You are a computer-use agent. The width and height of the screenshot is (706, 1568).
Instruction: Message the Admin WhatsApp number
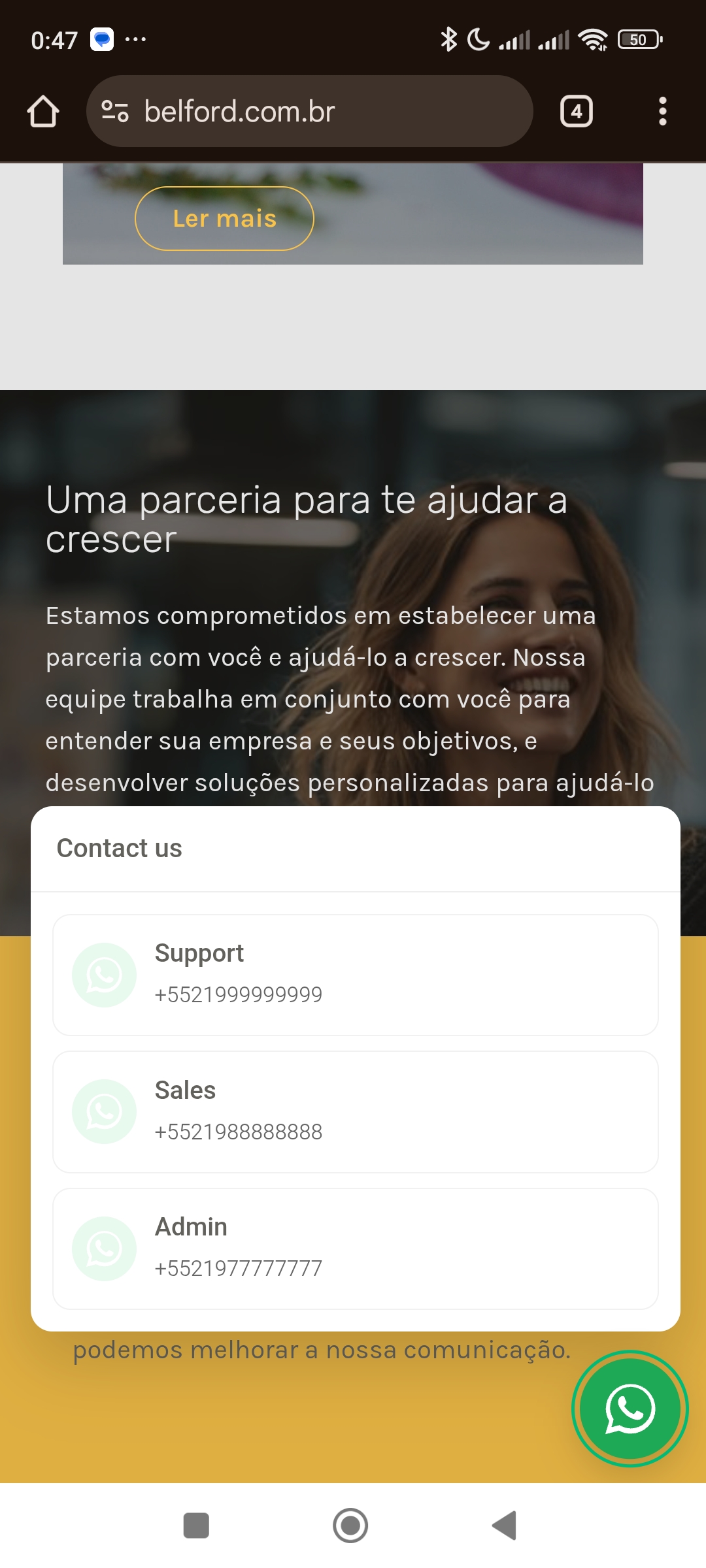[355, 1249]
